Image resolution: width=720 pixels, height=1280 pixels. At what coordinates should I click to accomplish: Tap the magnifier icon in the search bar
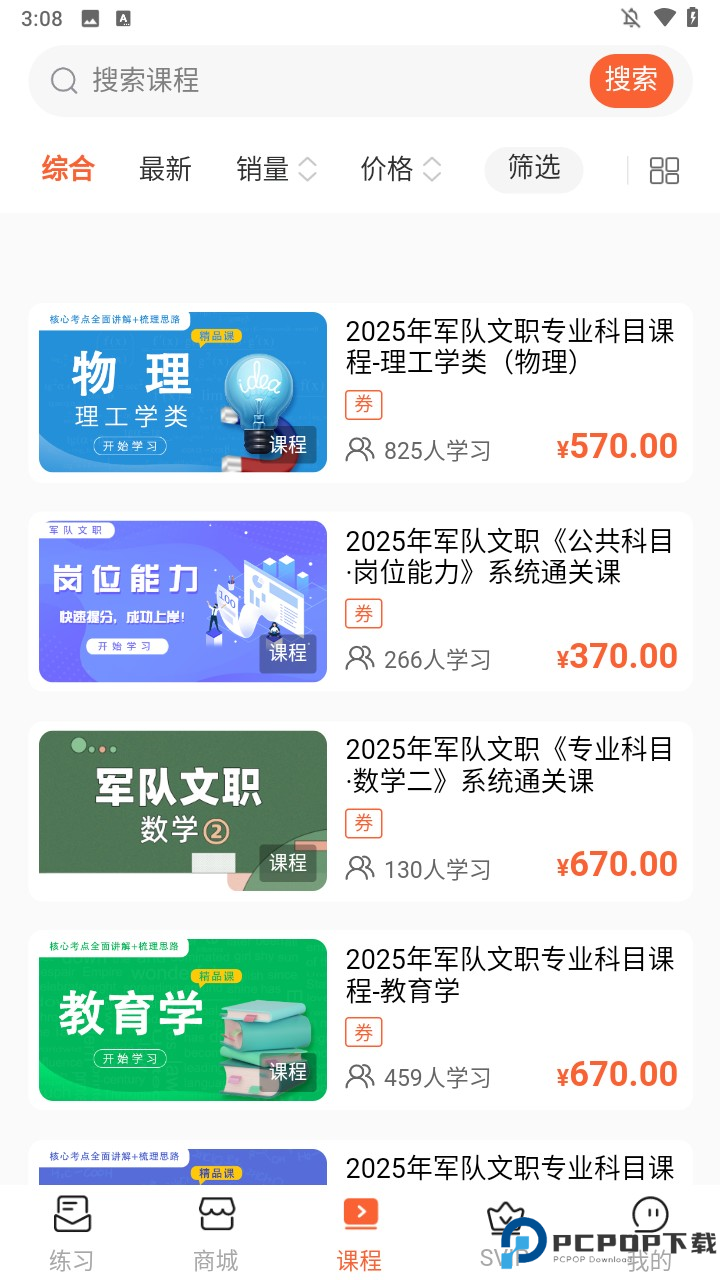(65, 80)
